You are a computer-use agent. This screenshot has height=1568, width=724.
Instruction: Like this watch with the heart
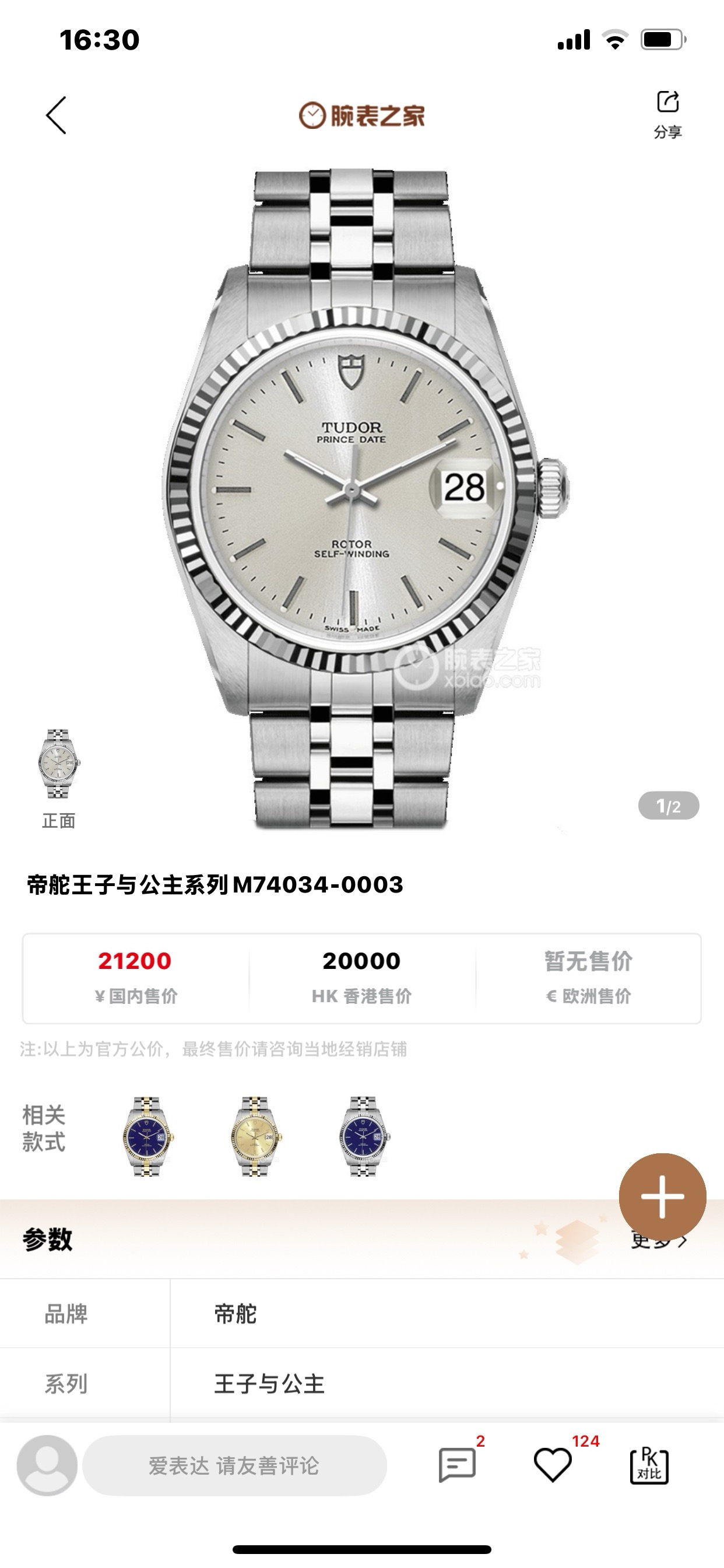click(x=553, y=1465)
